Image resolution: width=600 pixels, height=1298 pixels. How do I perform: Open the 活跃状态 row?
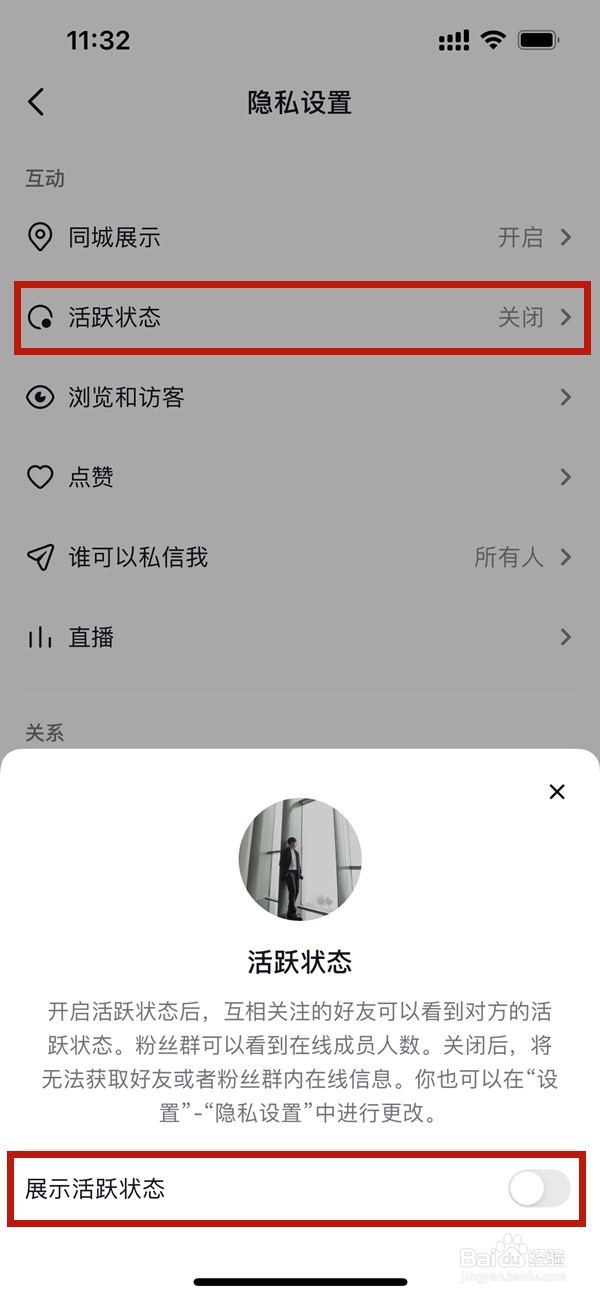point(300,318)
